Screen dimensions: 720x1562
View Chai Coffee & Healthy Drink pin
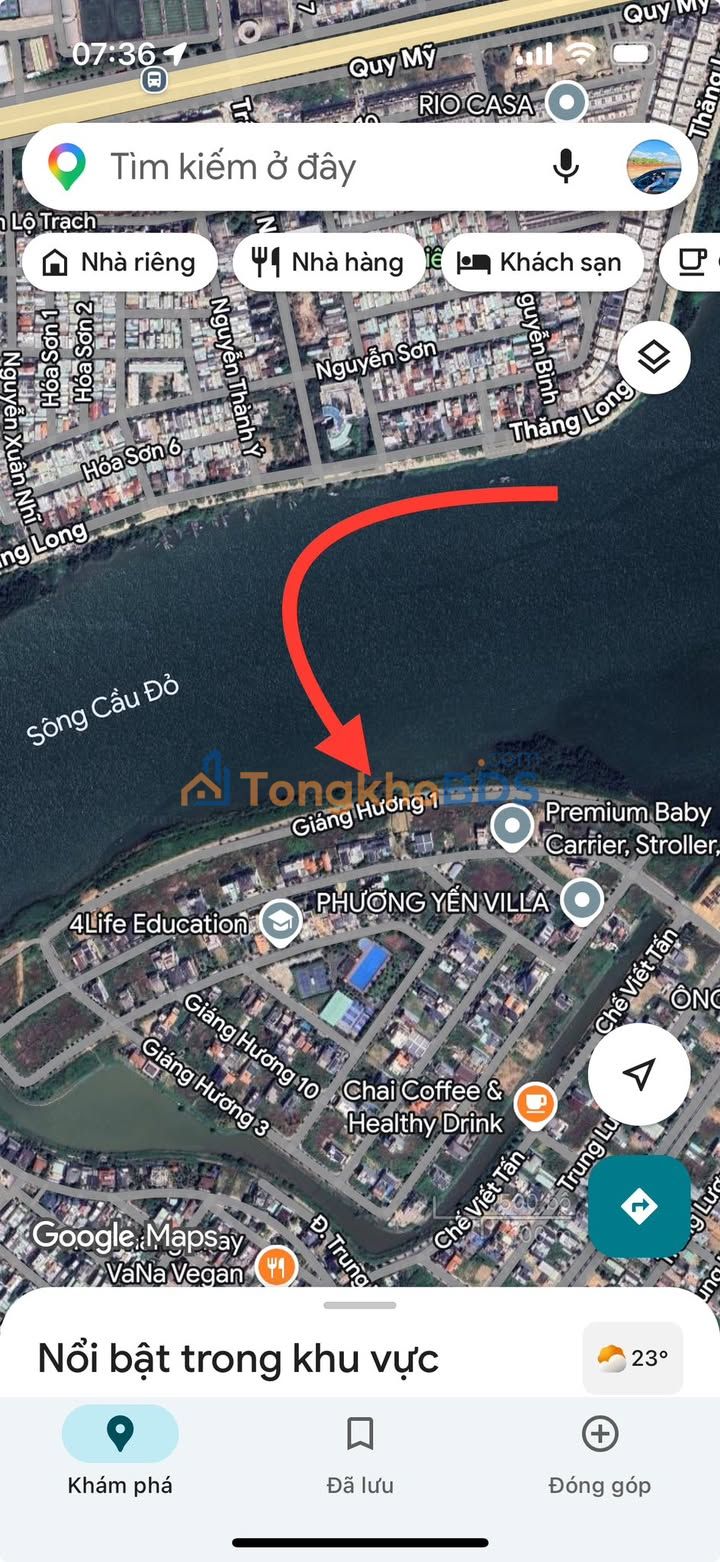pyautogui.click(x=535, y=1104)
